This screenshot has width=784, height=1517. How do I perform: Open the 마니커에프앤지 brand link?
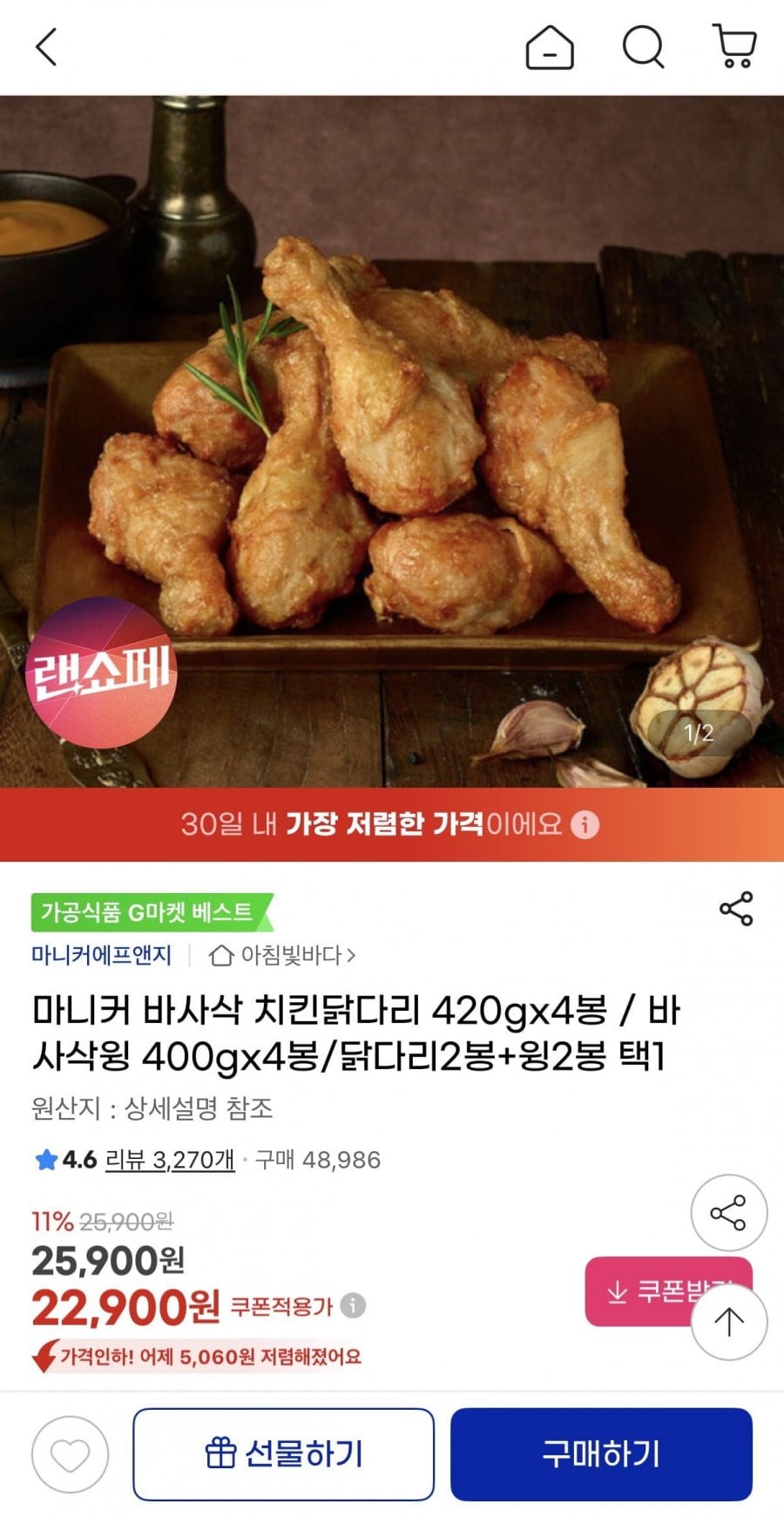[101, 955]
